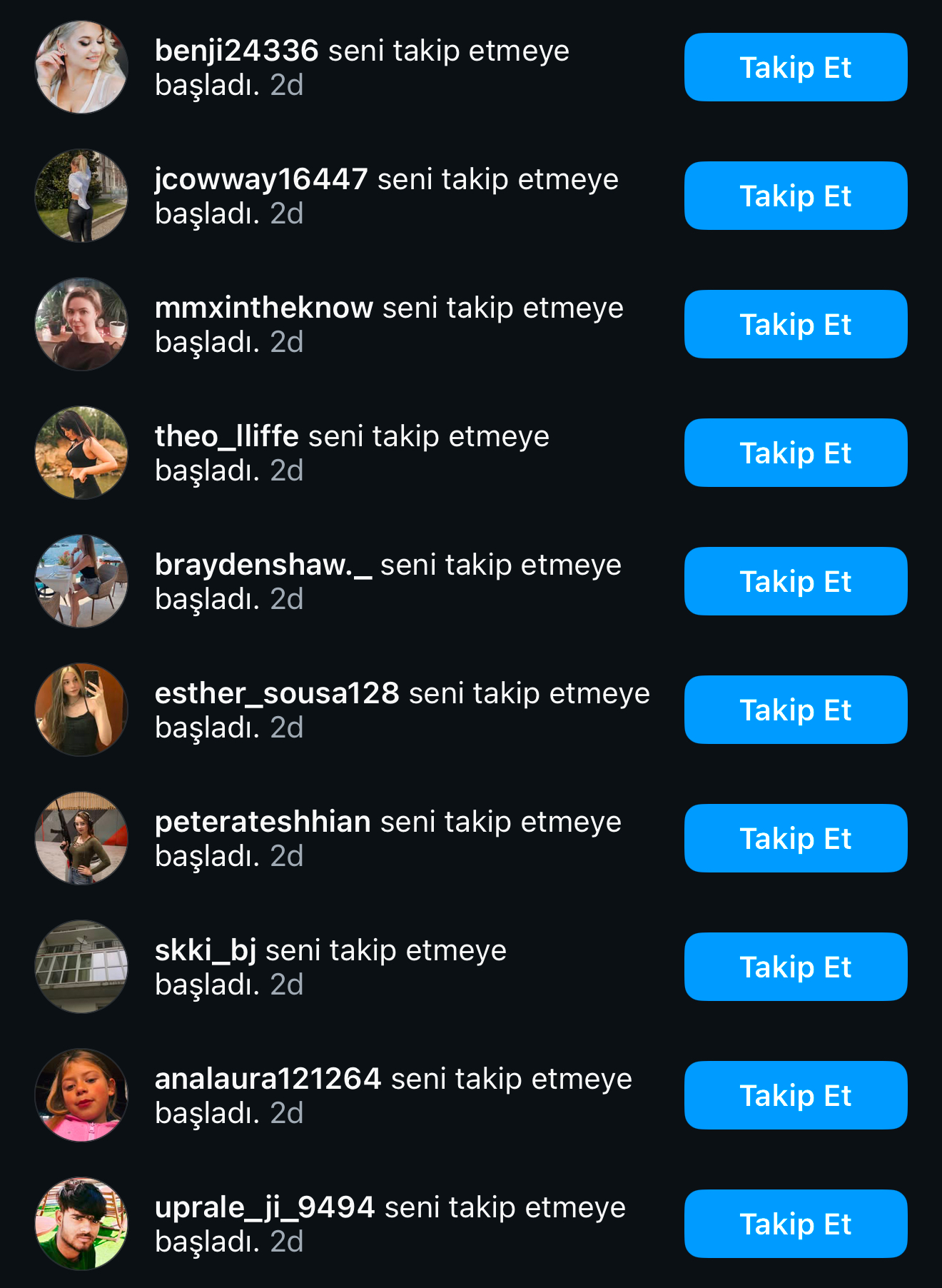The width and height of the screenshot is (942, 1288).
Task: Follow uprale_ji_9494 back
Action: pyautogui.click(x=796, y=1224)
